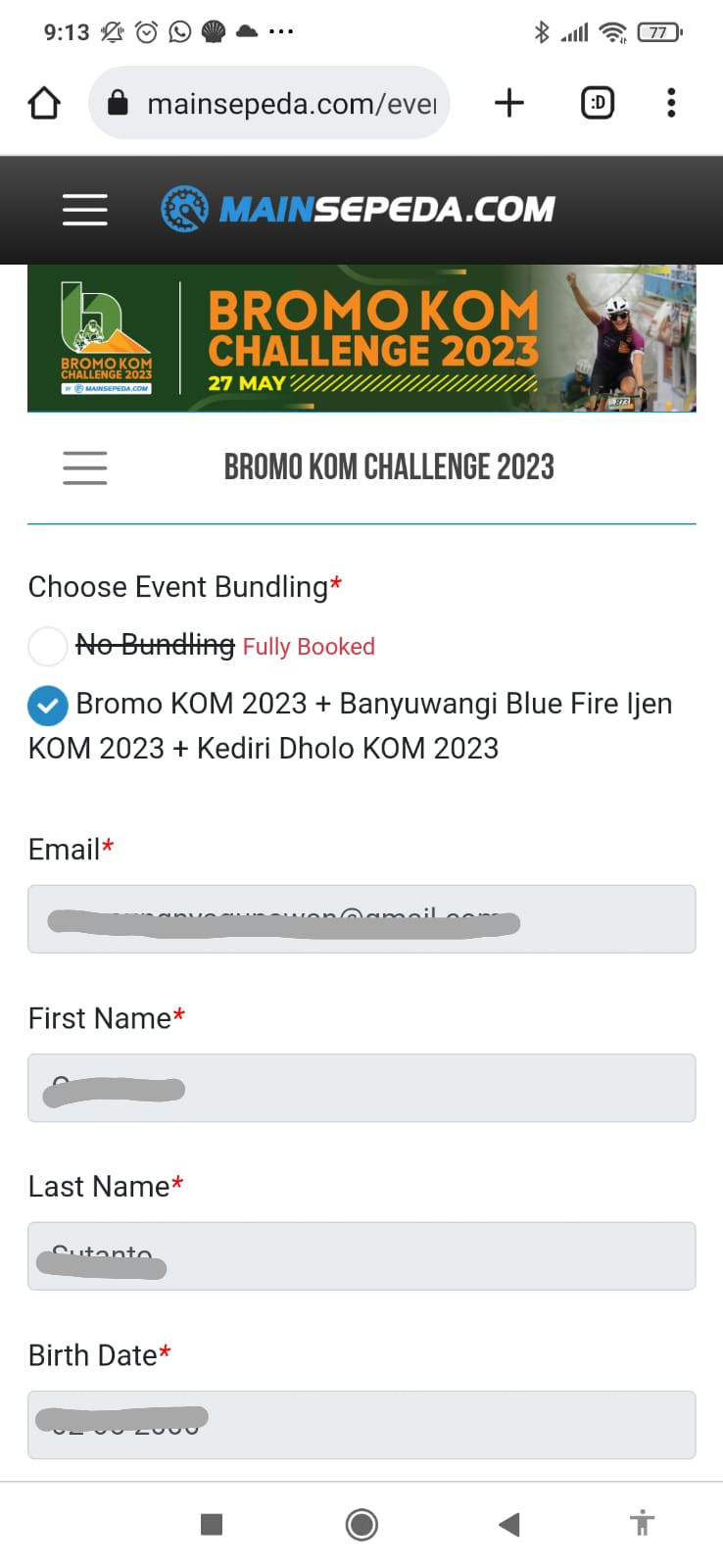Open recent apps from the navigation bar

212,1524
